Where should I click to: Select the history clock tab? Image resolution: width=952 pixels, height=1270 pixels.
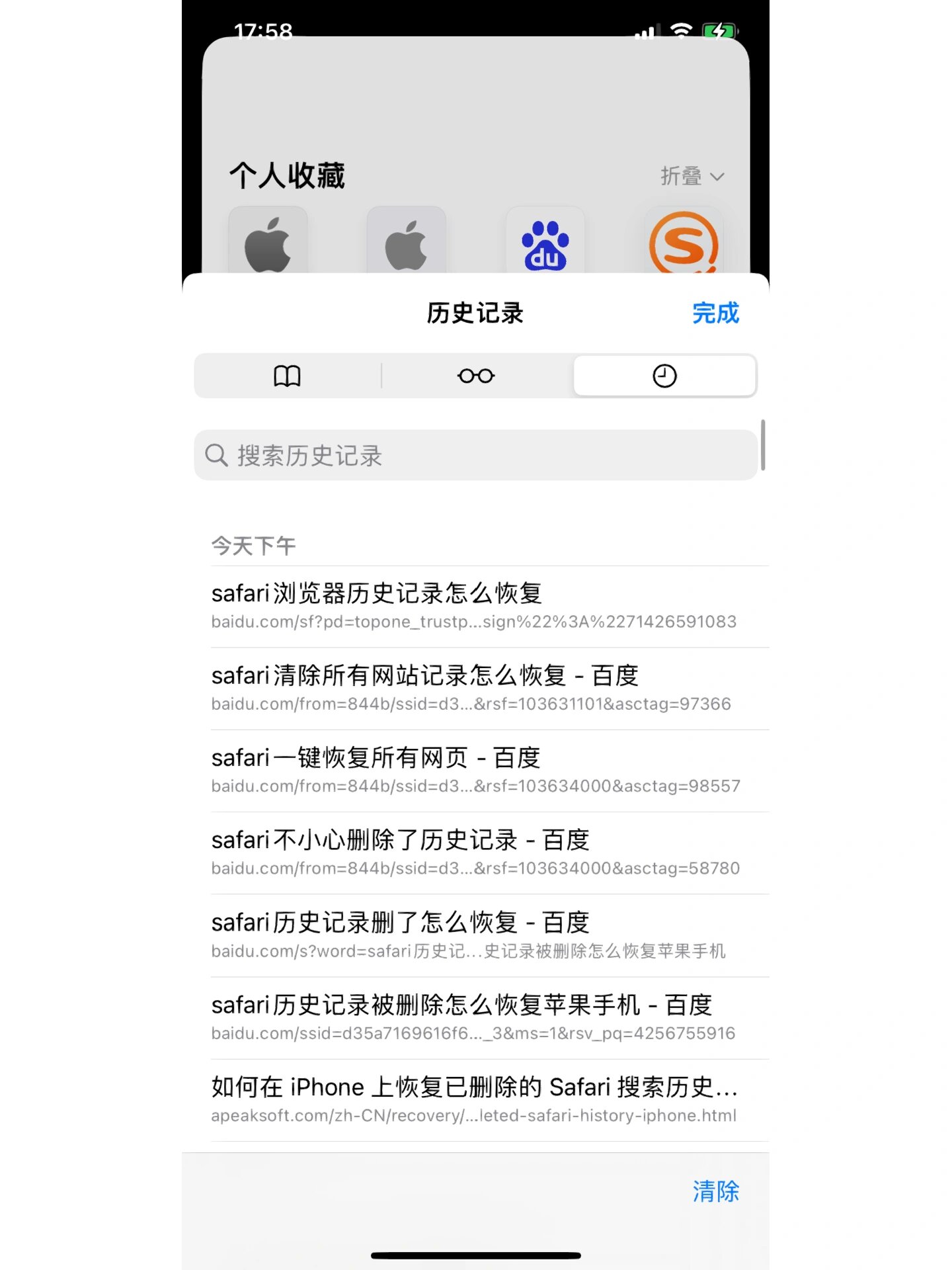click(664, 376)
